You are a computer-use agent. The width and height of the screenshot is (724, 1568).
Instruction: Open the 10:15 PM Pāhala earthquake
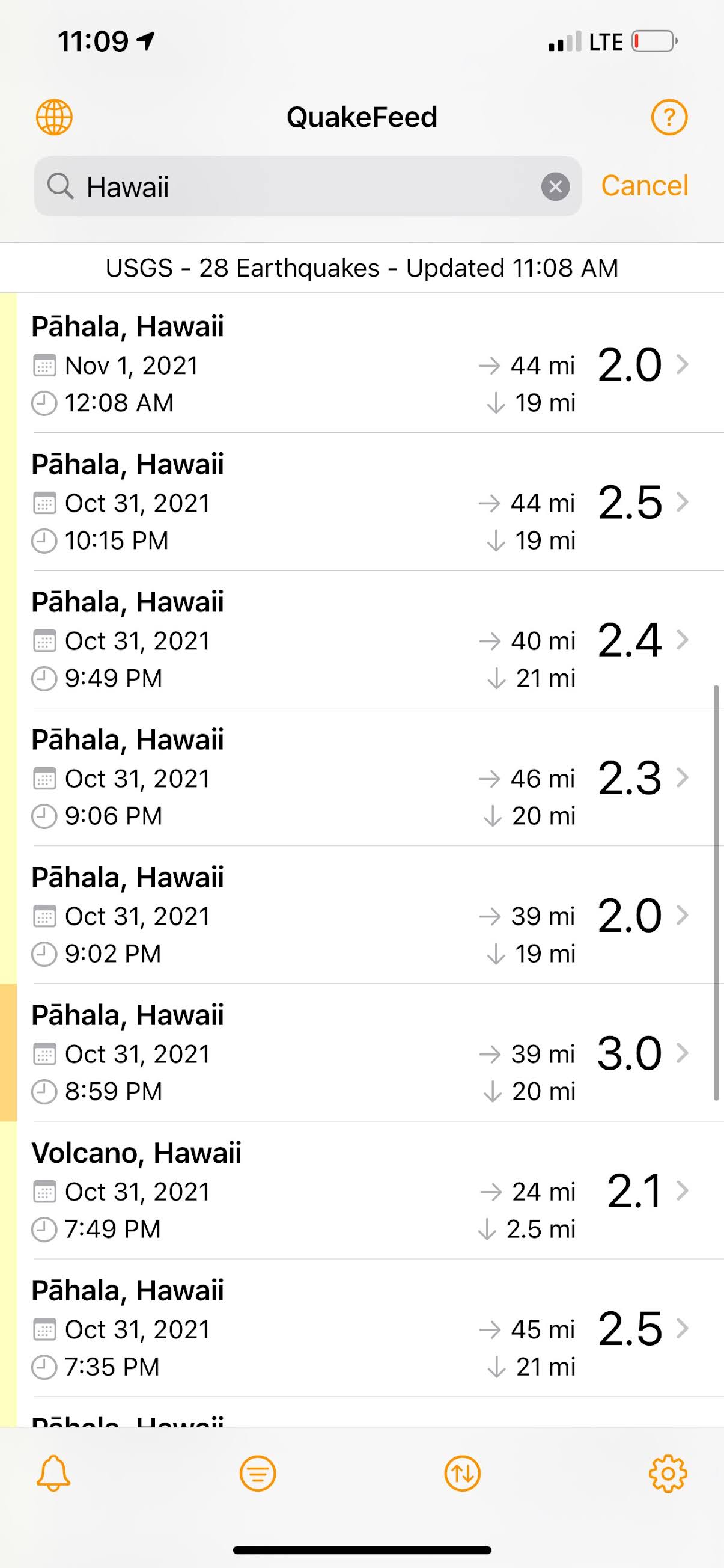(x=362, y=501)
